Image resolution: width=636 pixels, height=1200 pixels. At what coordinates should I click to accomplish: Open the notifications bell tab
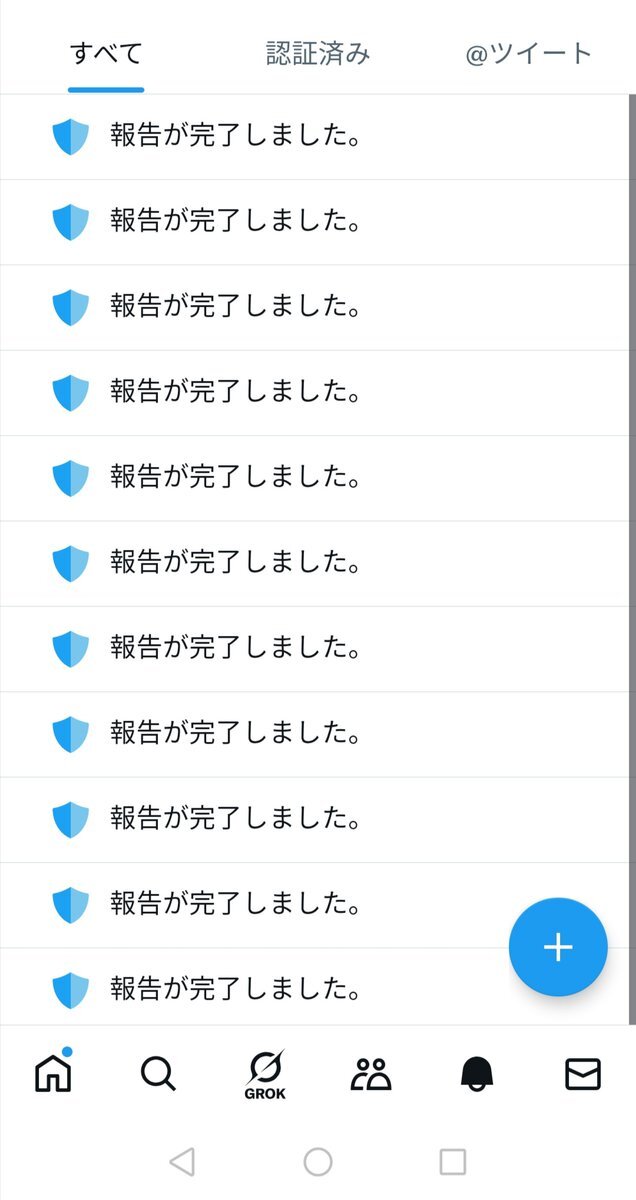477,1074
